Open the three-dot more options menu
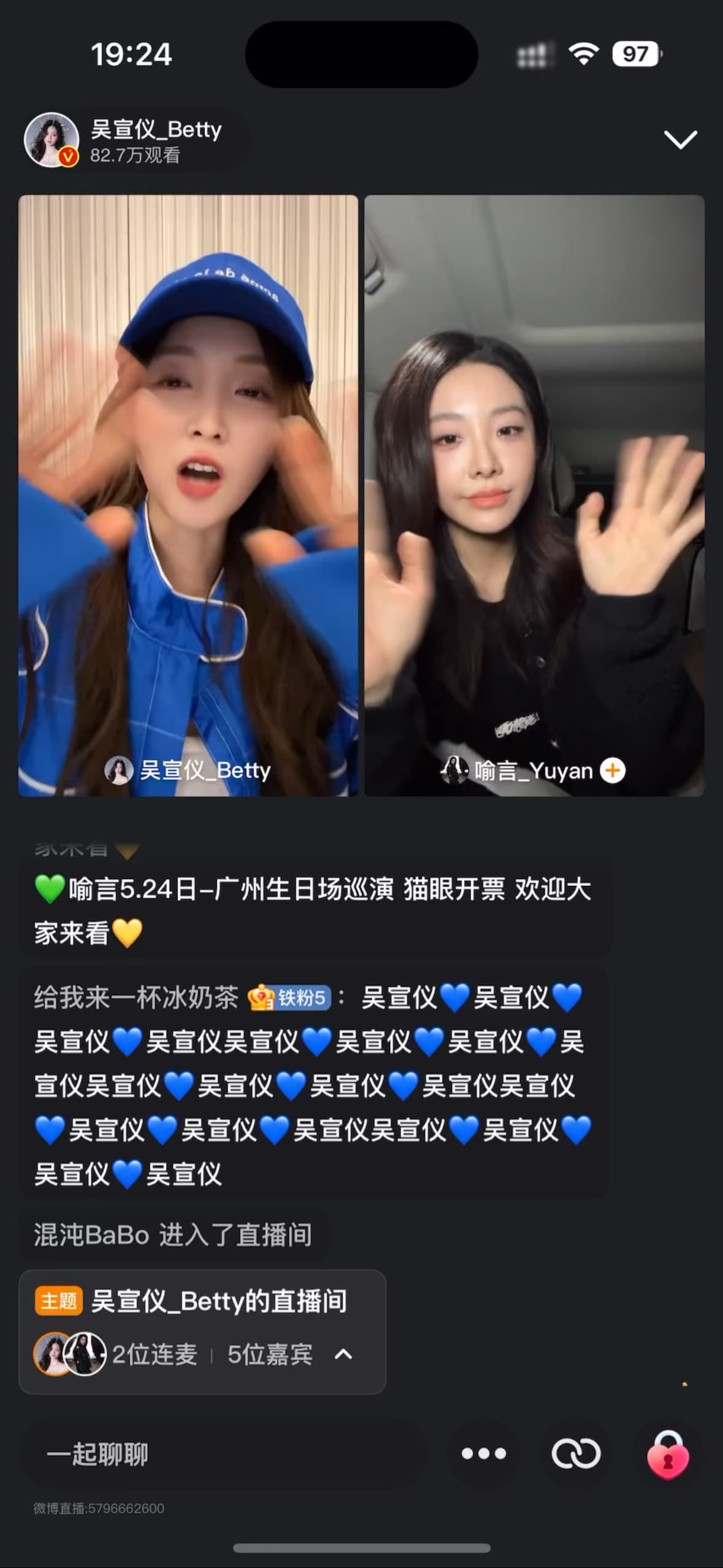Image resolution: width=723 pixels, height=1568 pixels. [x=484, y=1453]
